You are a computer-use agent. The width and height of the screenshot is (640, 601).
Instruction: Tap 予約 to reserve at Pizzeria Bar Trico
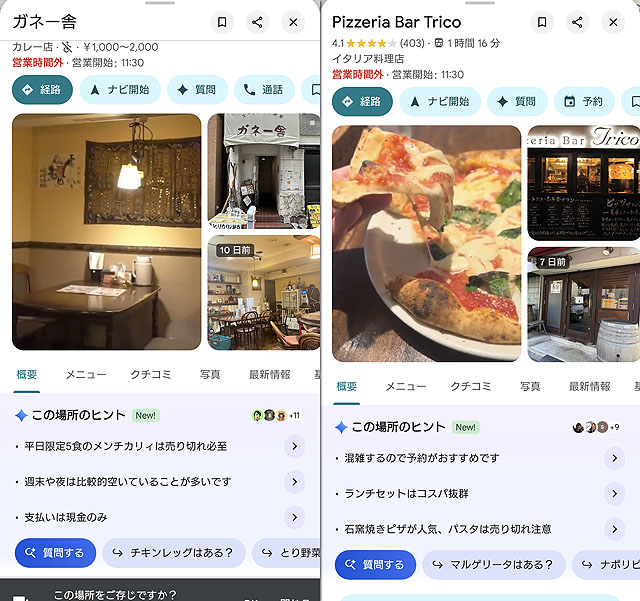point(583,101)
